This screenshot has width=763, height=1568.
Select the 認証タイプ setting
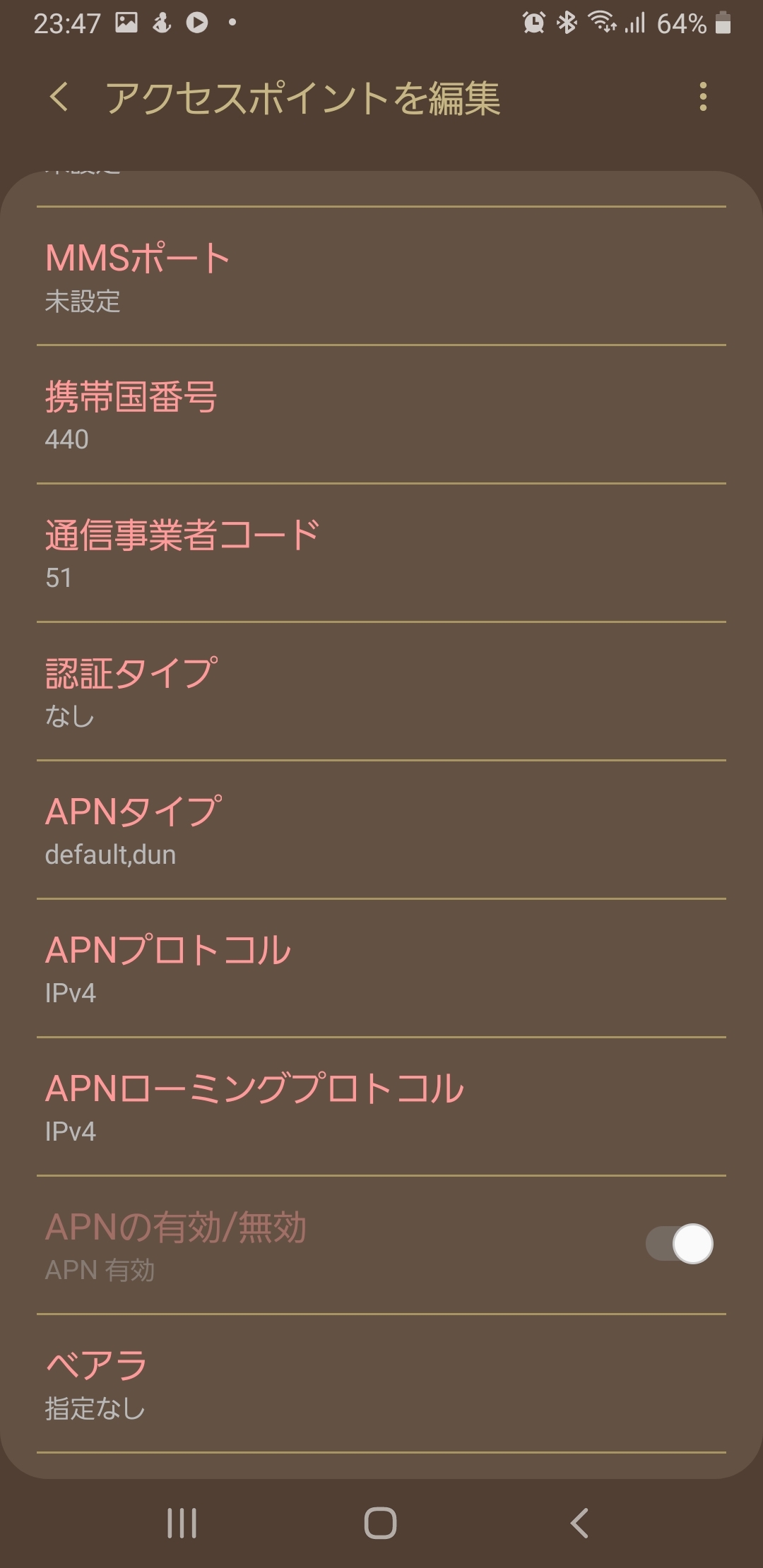pos(381,691)
